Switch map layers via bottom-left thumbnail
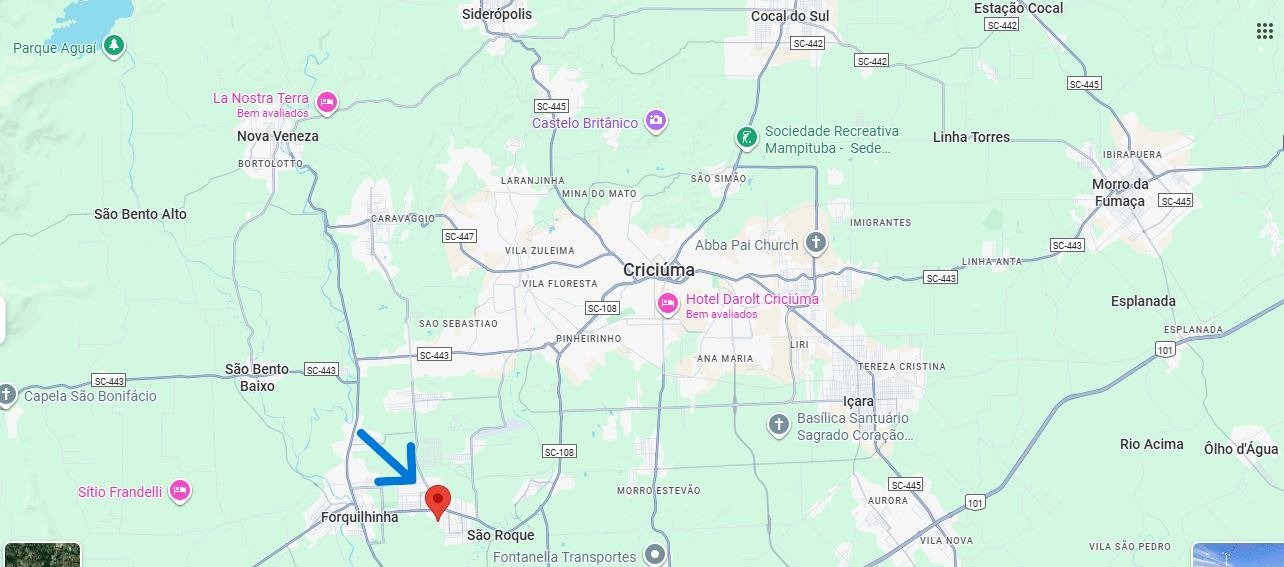Viewport: 1284px width, 567px height. (40, 554)
